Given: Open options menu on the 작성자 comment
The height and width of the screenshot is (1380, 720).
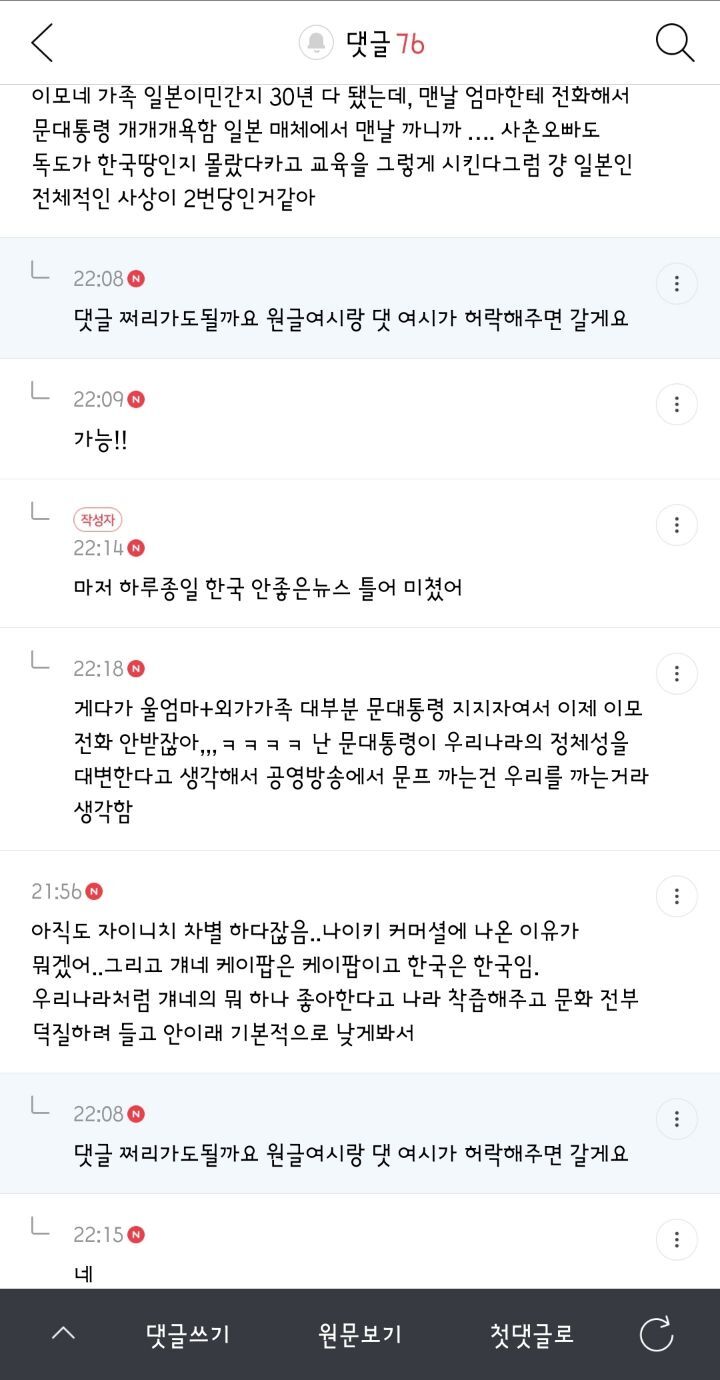Looking at the screenshot, I should coord(677,525).
